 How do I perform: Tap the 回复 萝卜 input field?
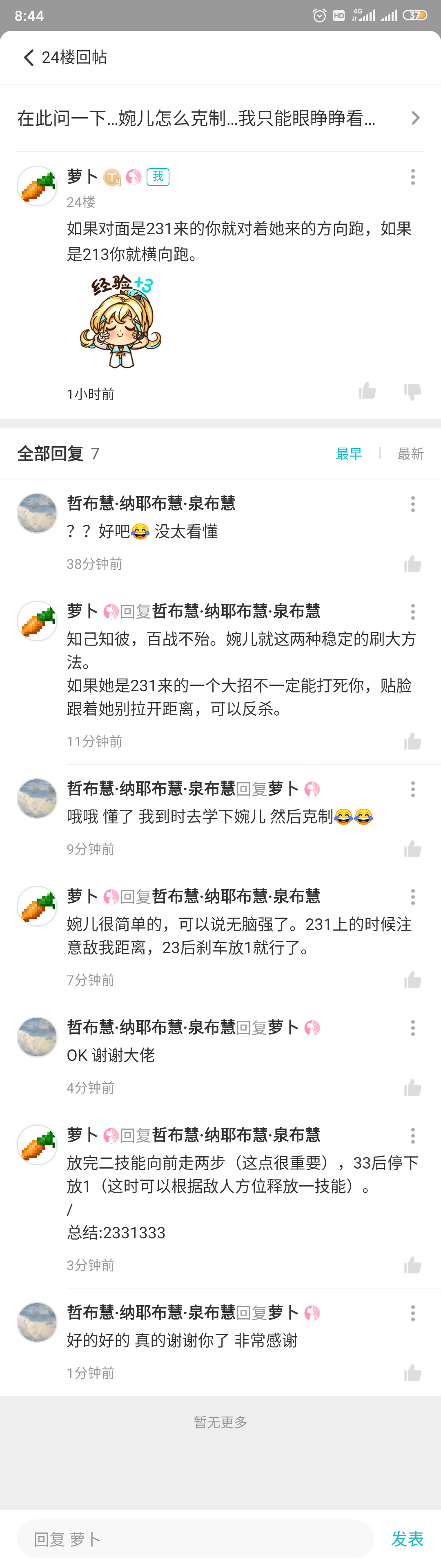[195, 1539]
